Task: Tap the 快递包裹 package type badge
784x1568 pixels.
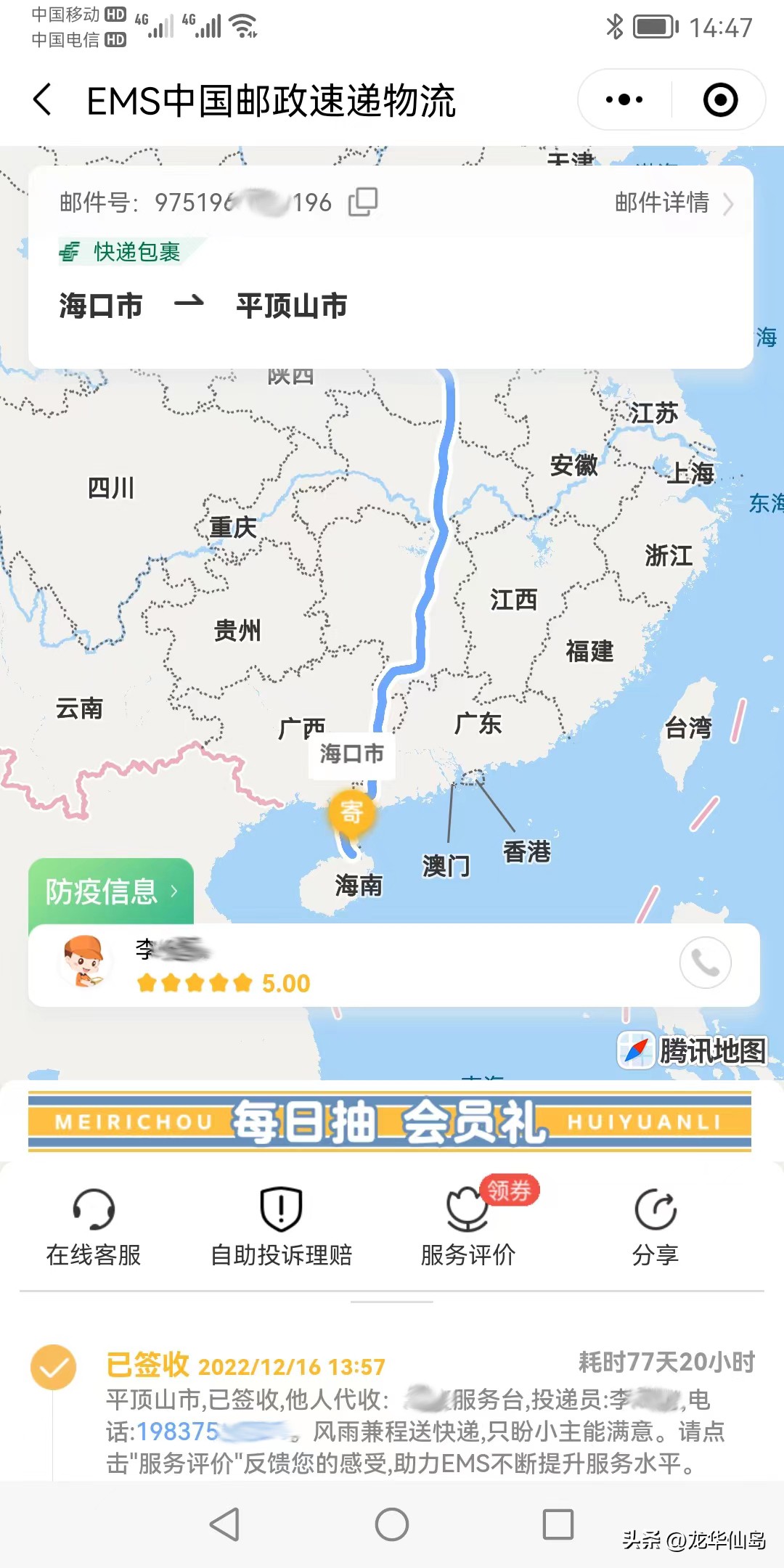Action: coord(123,253)
